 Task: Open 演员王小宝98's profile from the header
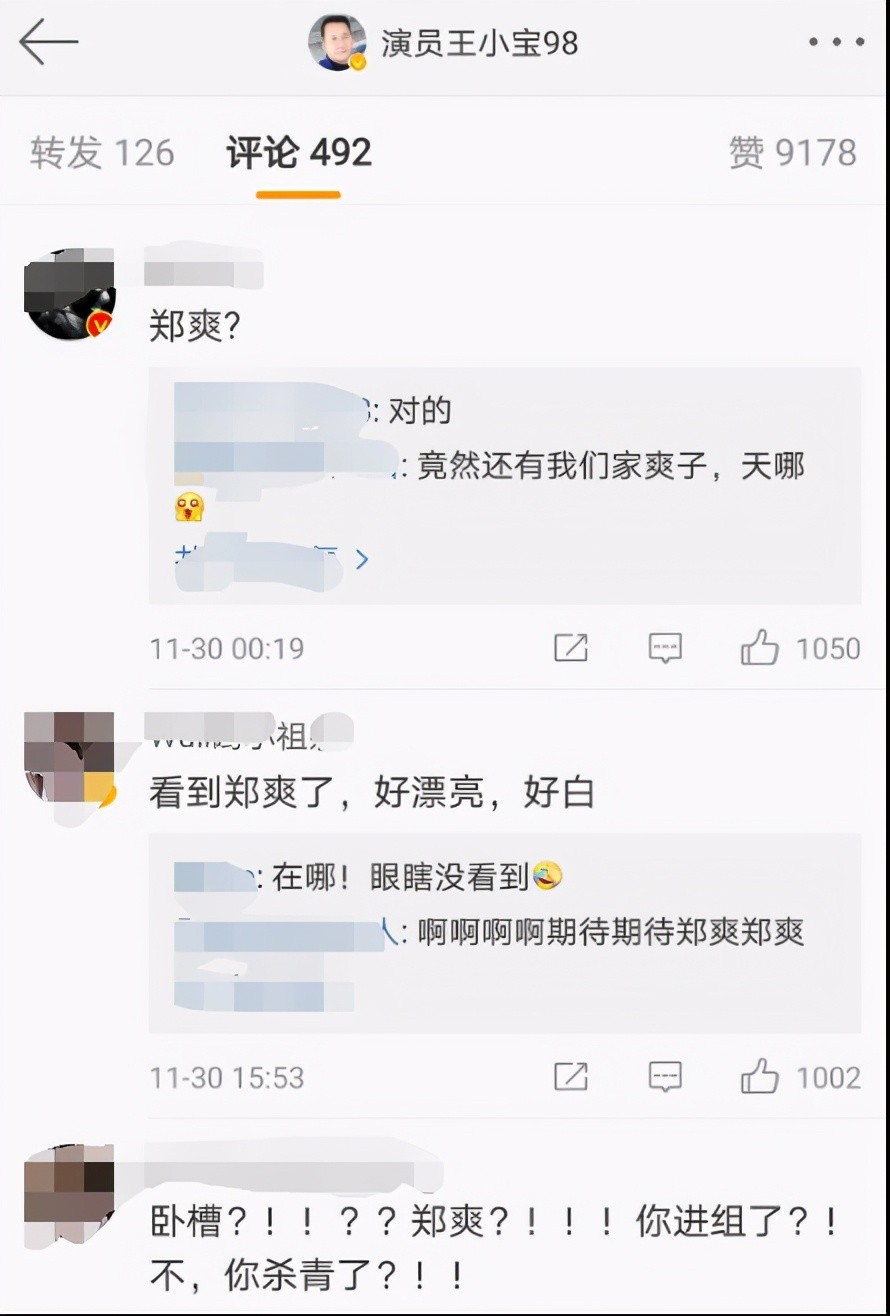(x=442, y=43)
